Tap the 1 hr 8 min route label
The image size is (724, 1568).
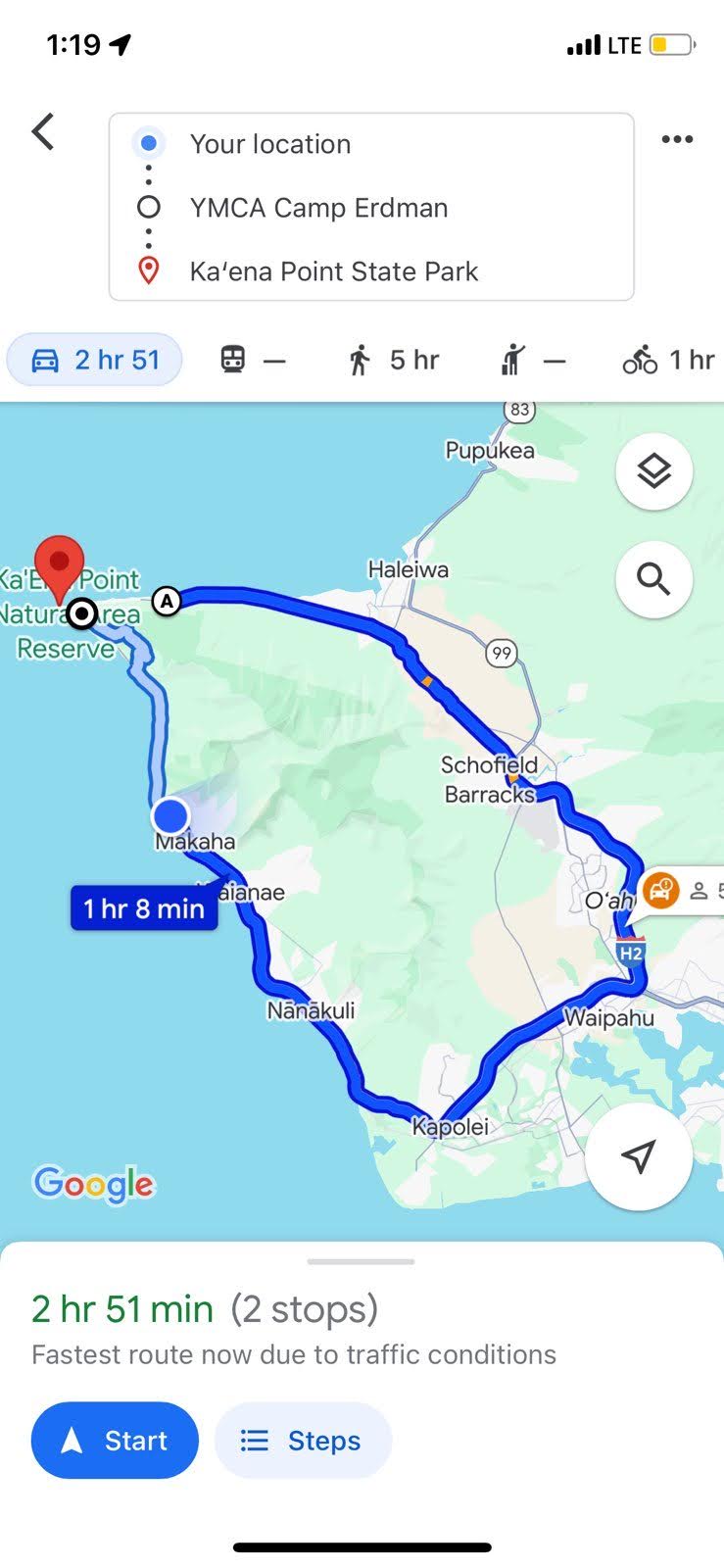[x=144, y=908]
